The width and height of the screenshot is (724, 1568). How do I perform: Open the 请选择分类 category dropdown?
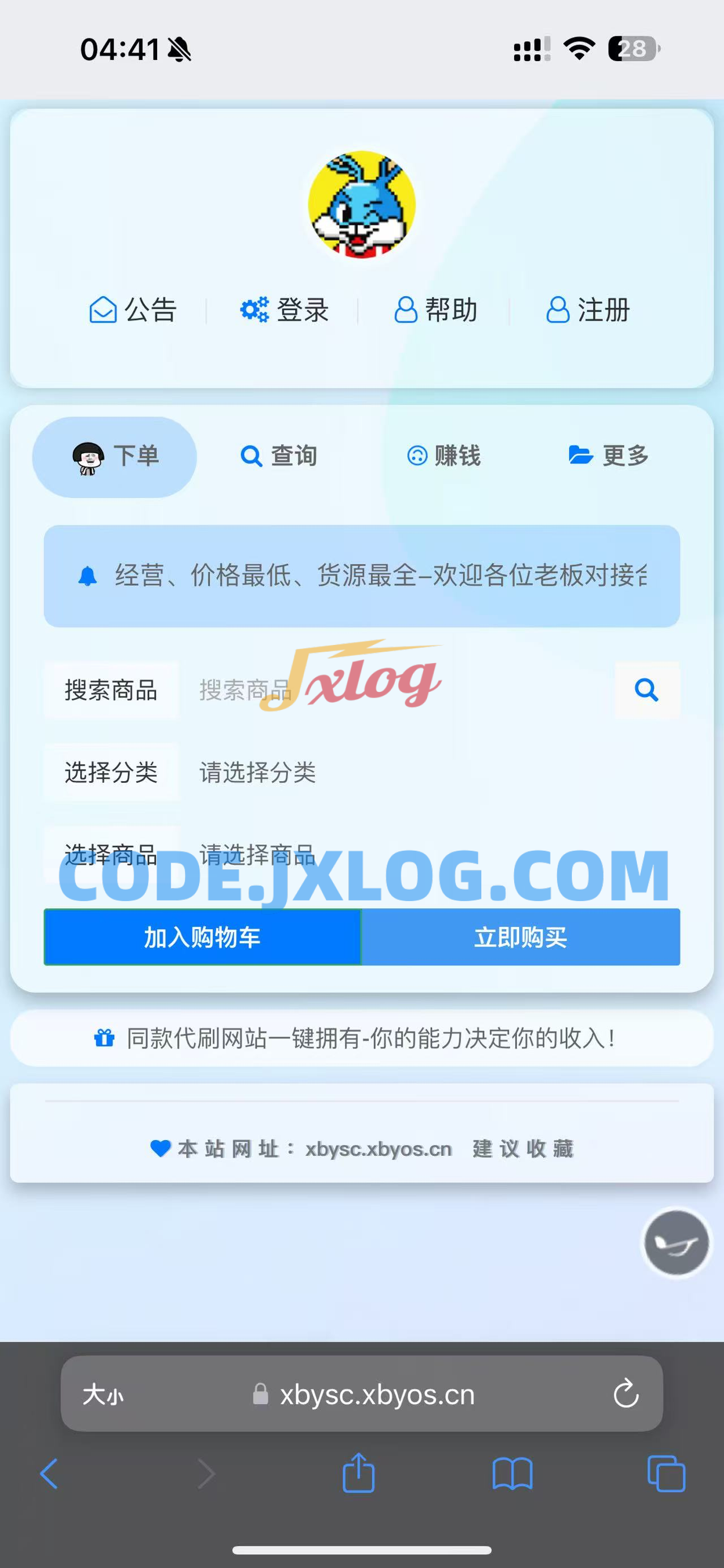point(426,773)
